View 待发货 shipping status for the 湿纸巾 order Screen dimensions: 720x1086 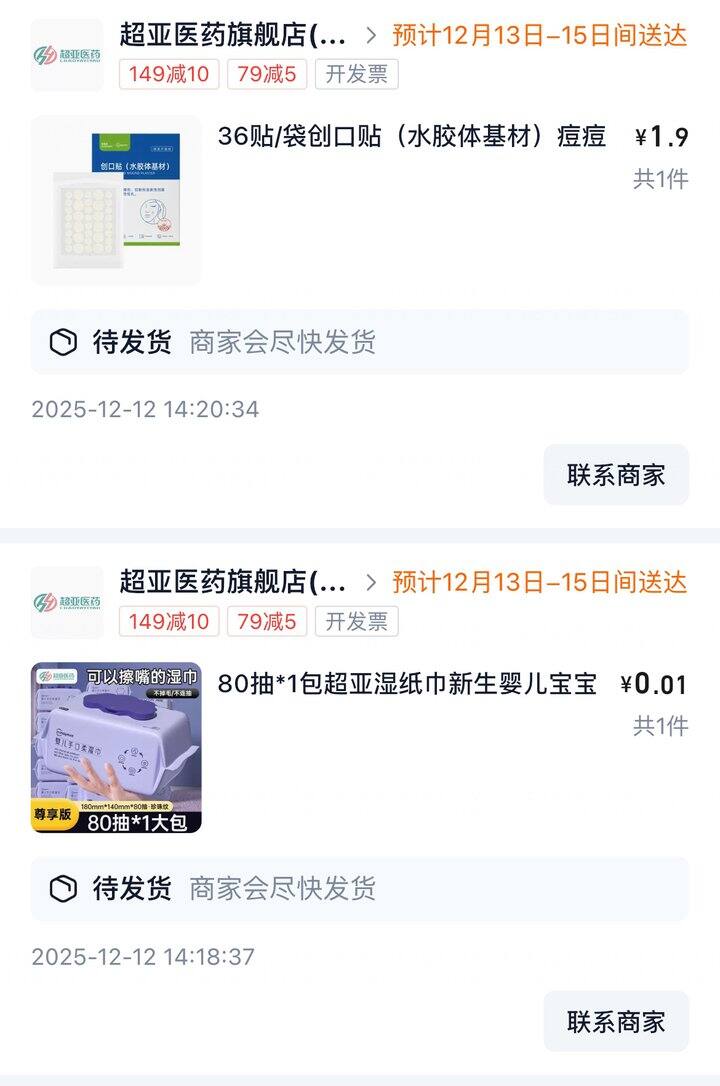point(360,888)
